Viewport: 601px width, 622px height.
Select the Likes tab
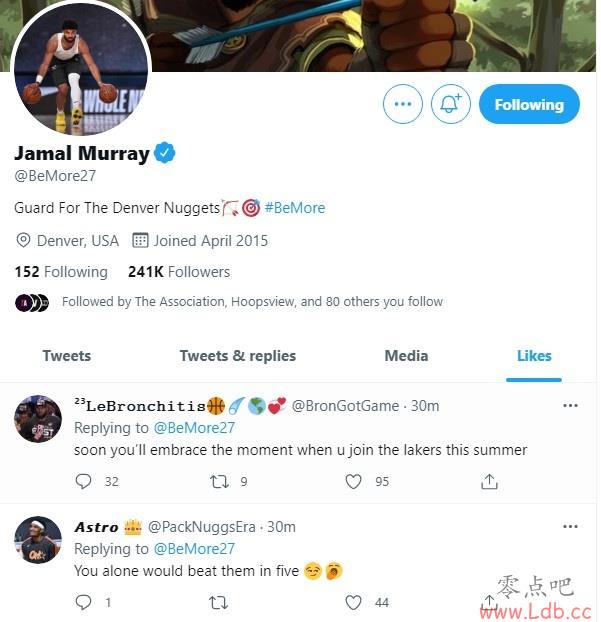534,356
